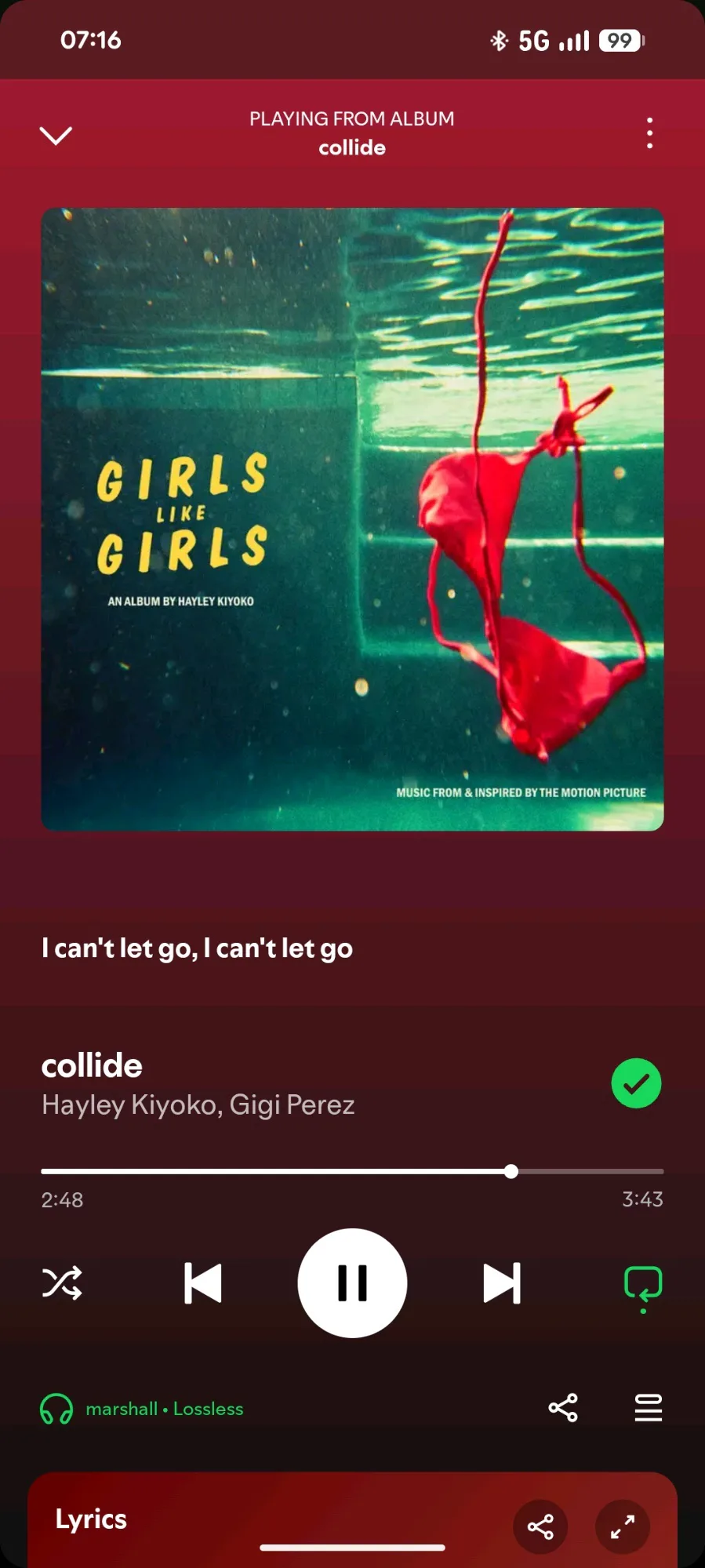
Task: Tap the green saved checkmark for collide
Action: [x=636, y=1083]
